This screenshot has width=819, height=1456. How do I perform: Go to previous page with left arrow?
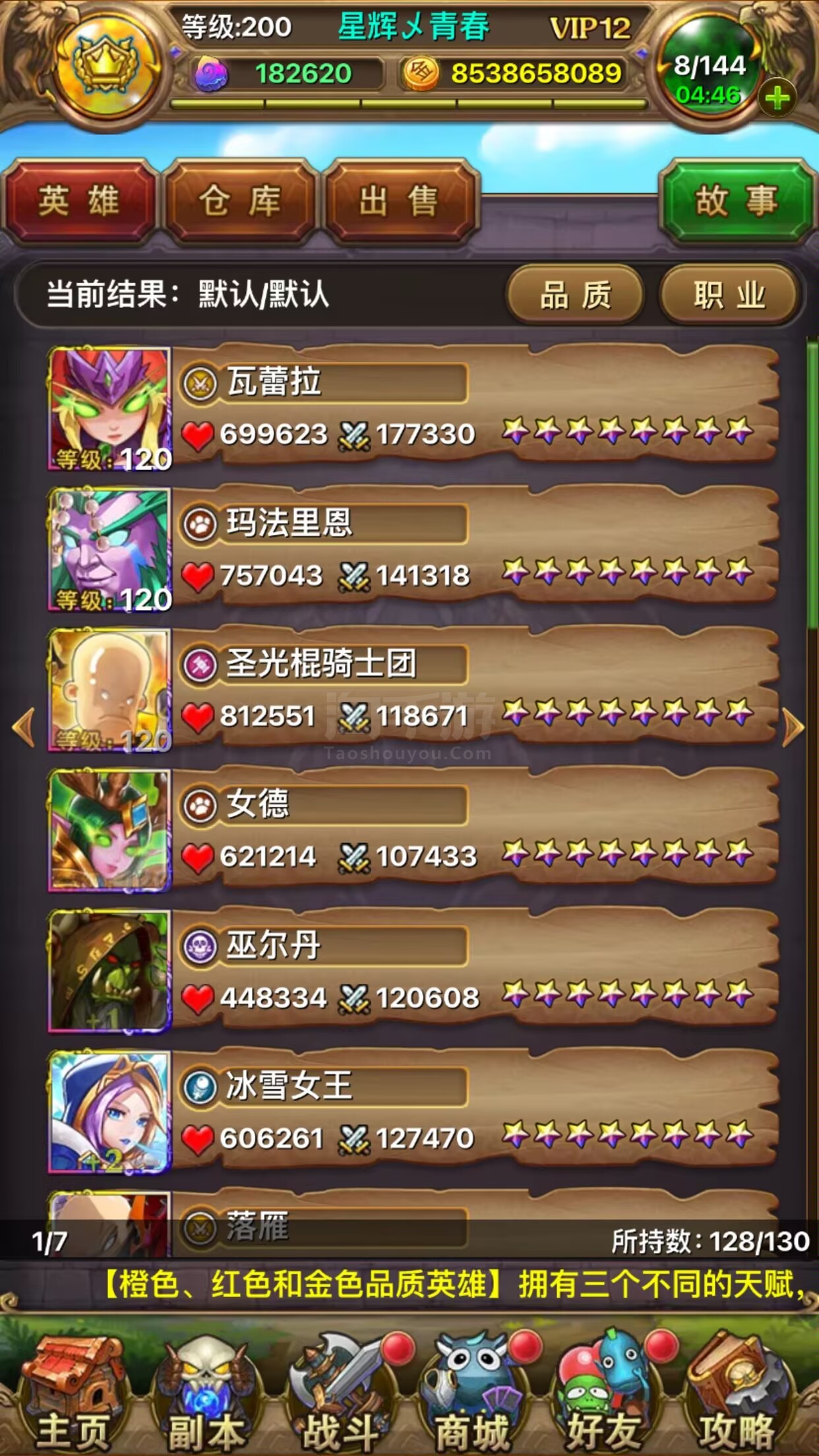[x=24, y=728]
